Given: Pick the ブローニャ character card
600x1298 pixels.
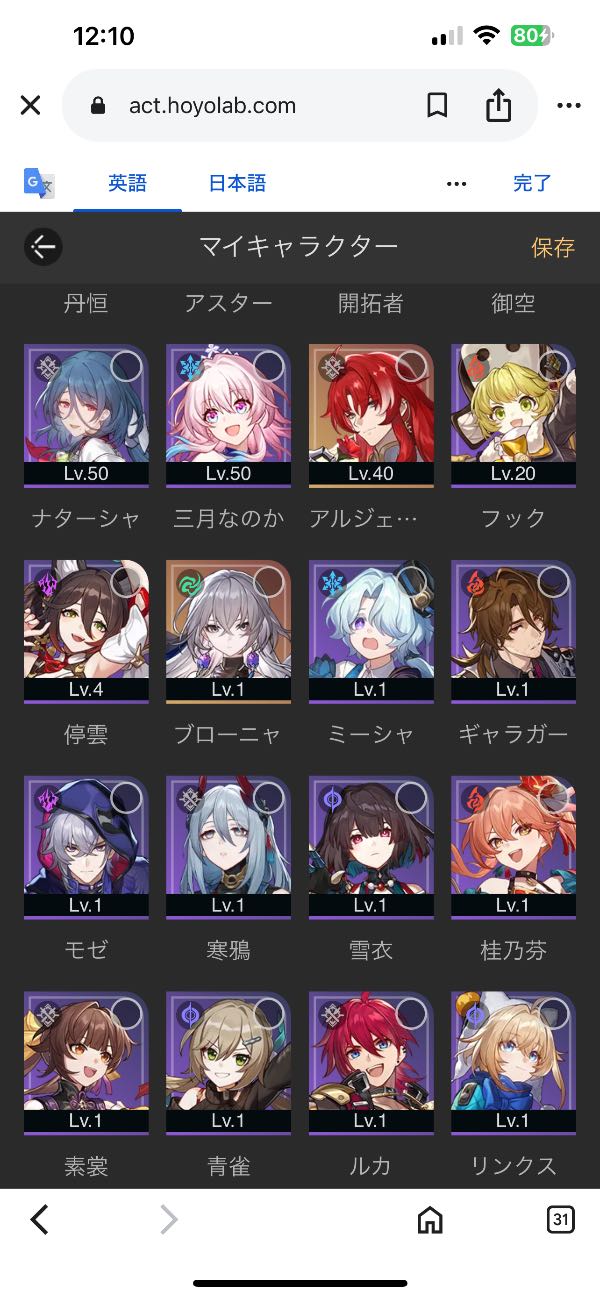Looking at the screenshot, I should click(228, 631).
